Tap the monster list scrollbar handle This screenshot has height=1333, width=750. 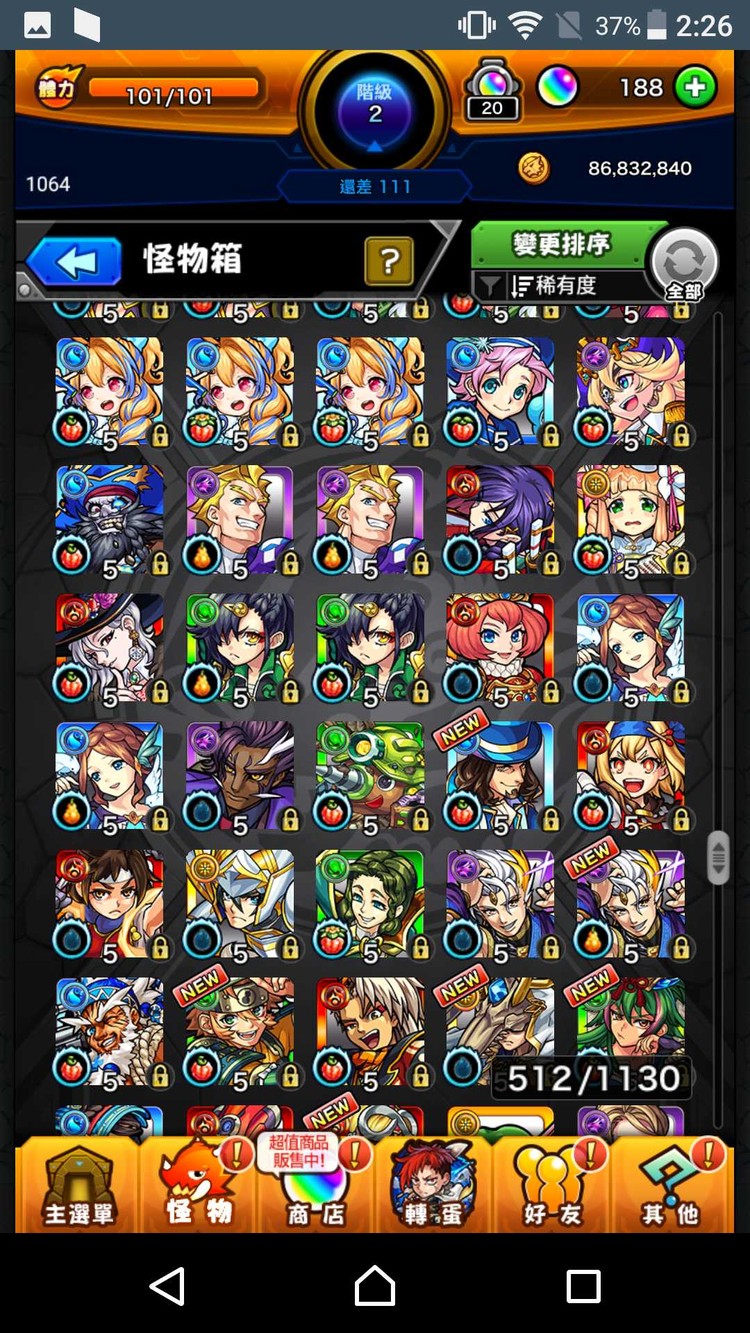pyautogui.click(x=718, y=857)
